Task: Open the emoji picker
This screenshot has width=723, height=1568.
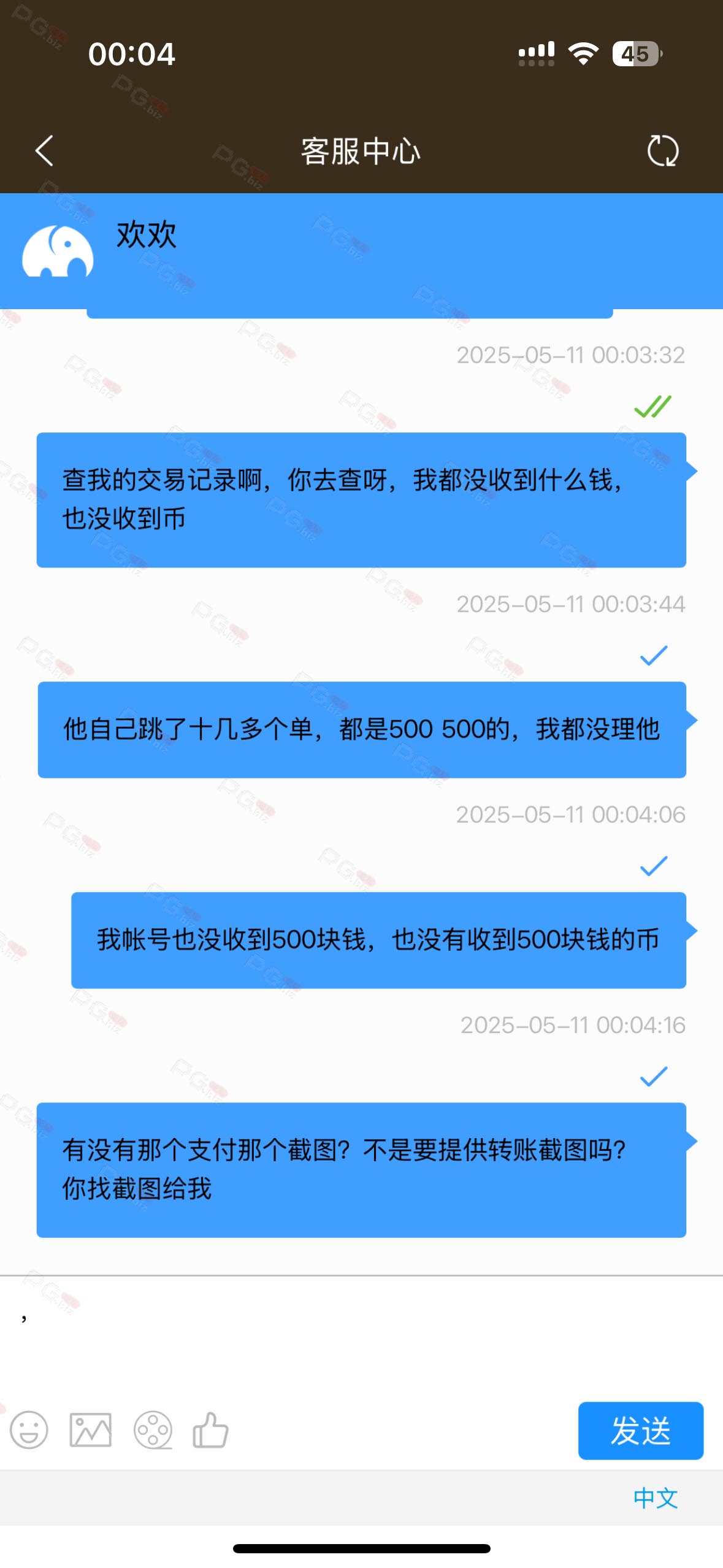Action: (29, 1430)
